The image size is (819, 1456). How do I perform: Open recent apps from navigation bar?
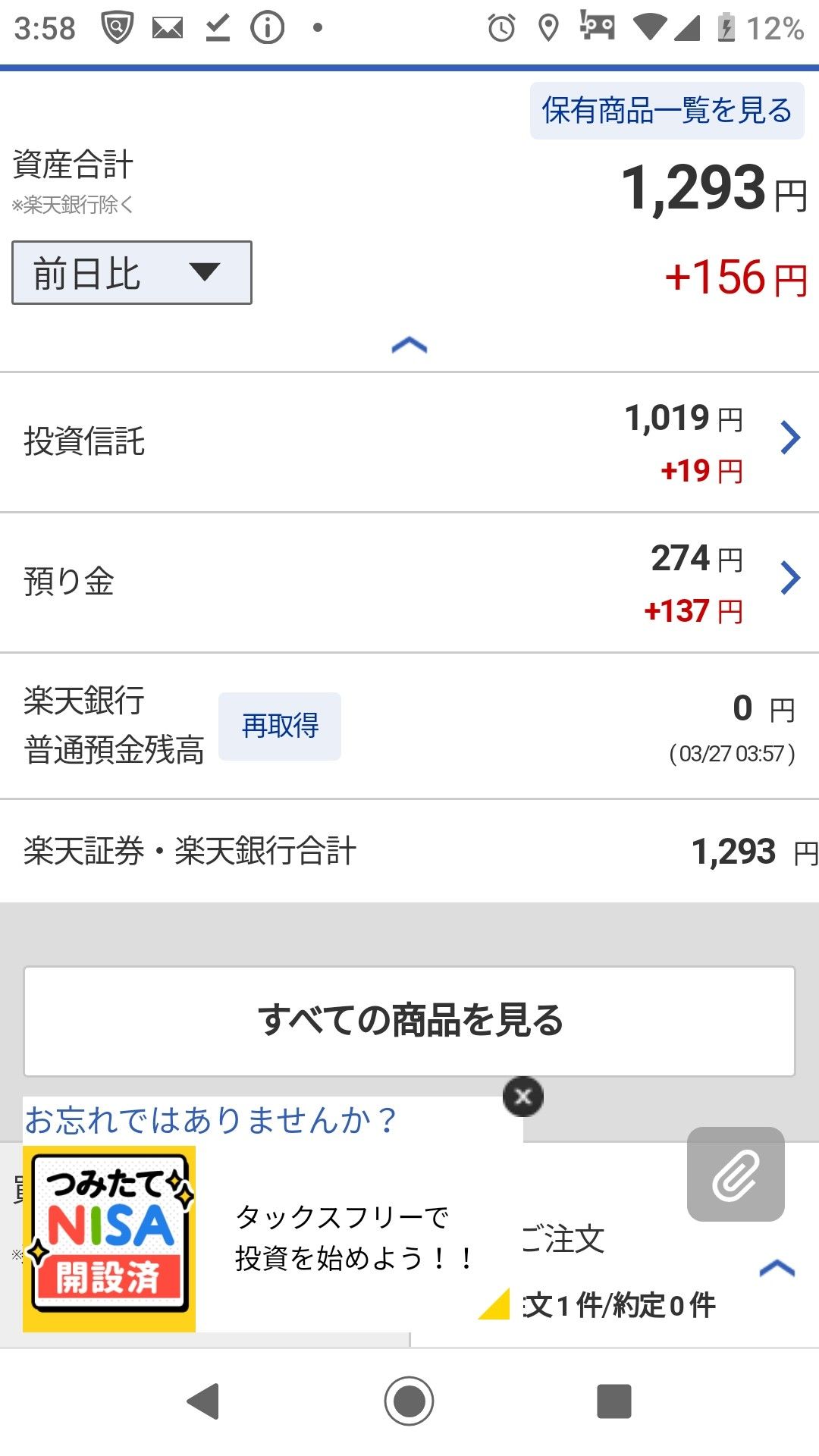(614, 1401)
